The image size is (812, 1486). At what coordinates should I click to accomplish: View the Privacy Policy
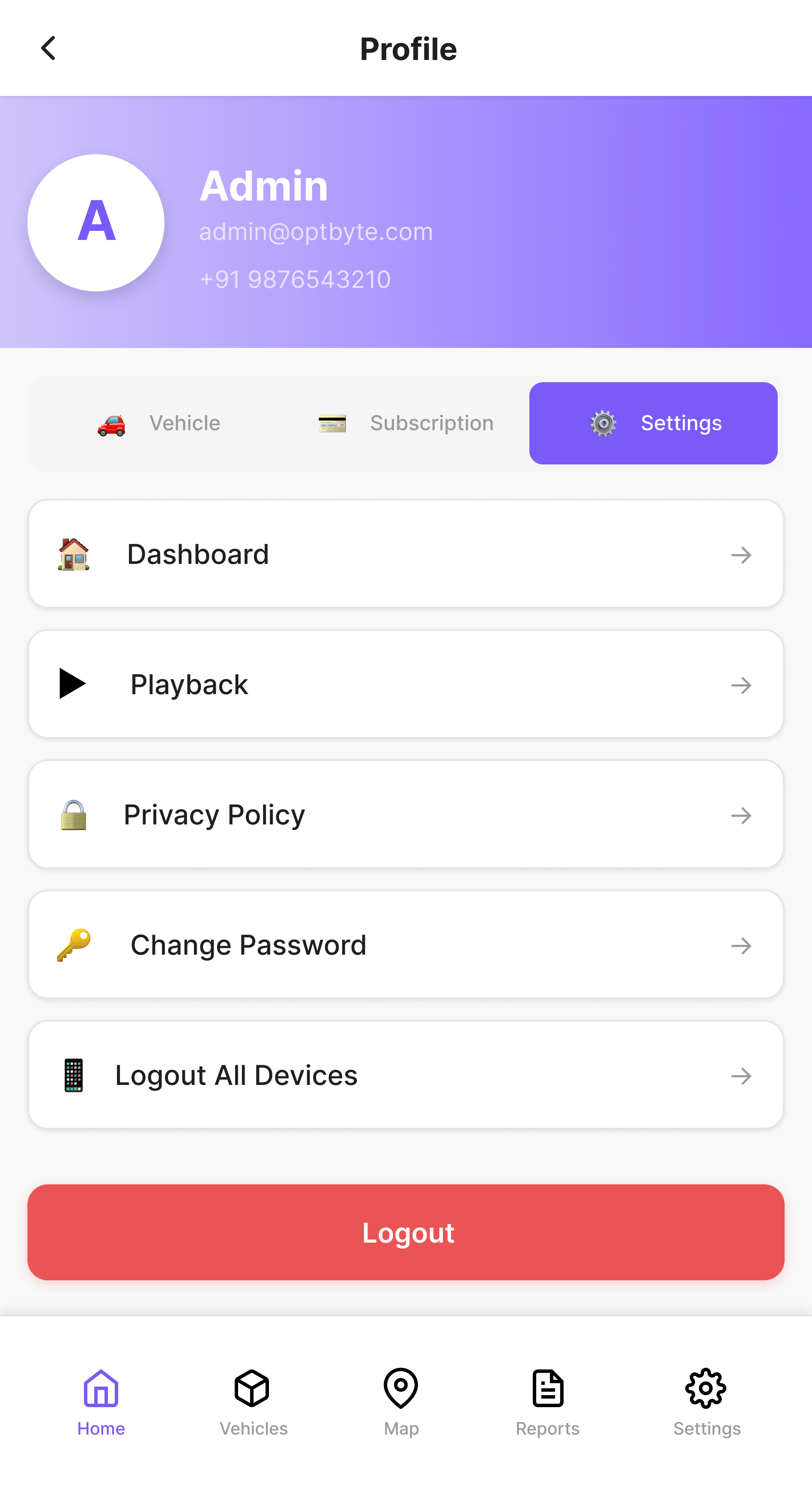click(x=406, y=815)
